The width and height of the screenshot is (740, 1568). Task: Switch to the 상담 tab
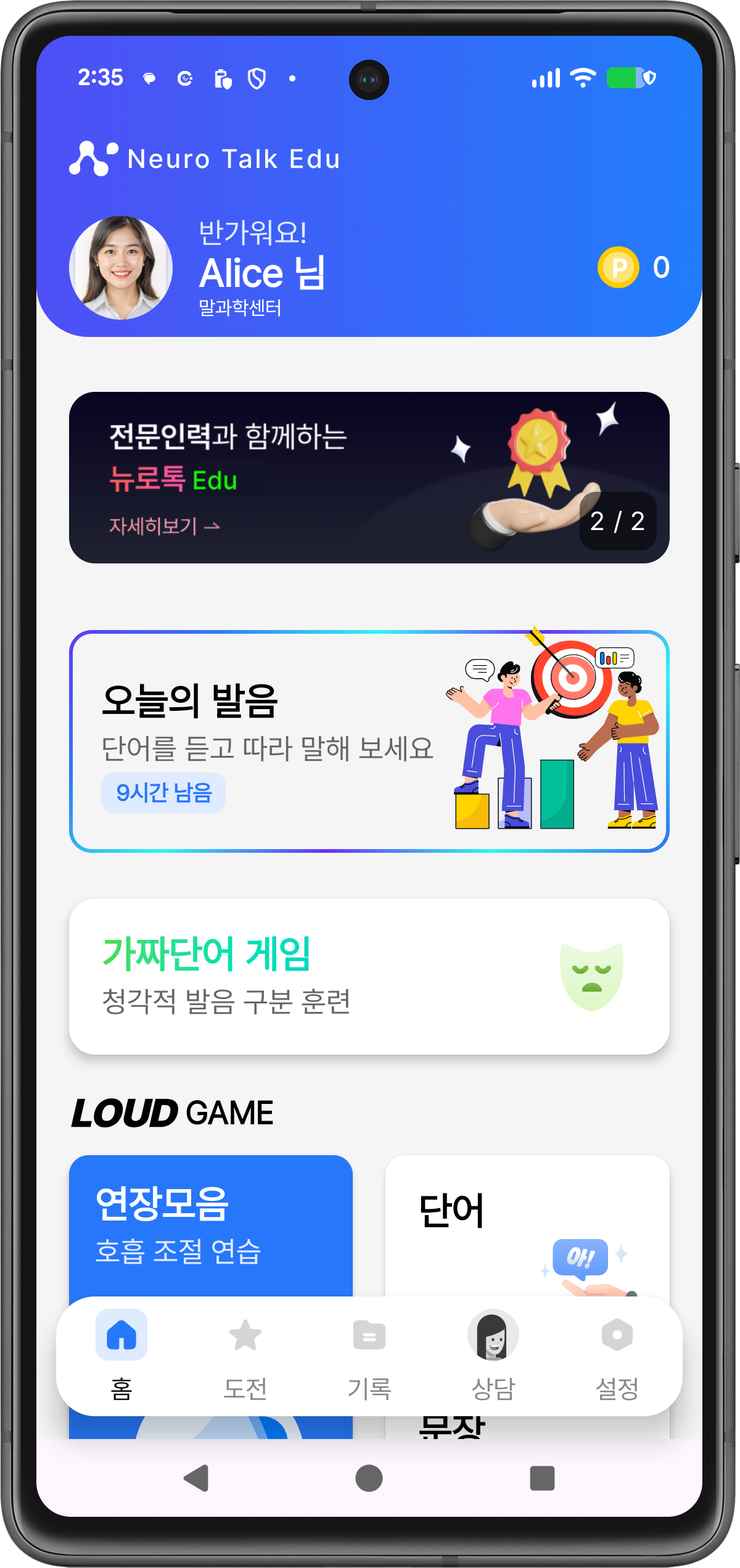[x=493, y=1358]
